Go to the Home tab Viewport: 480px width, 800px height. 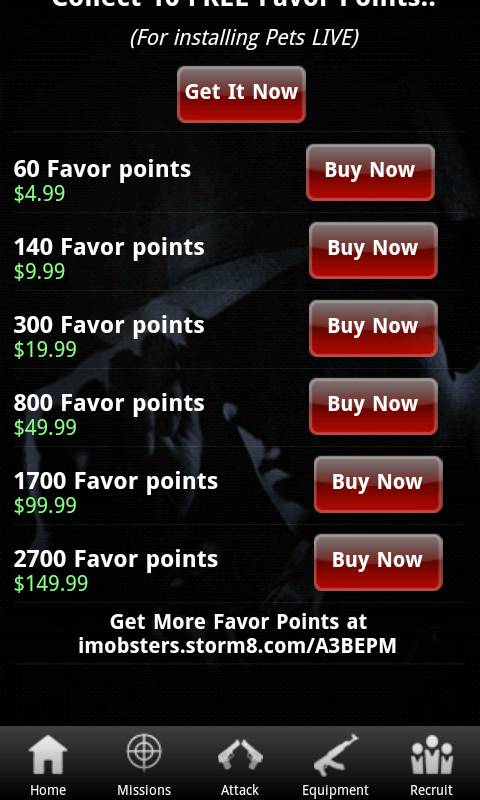click(48, 764)
